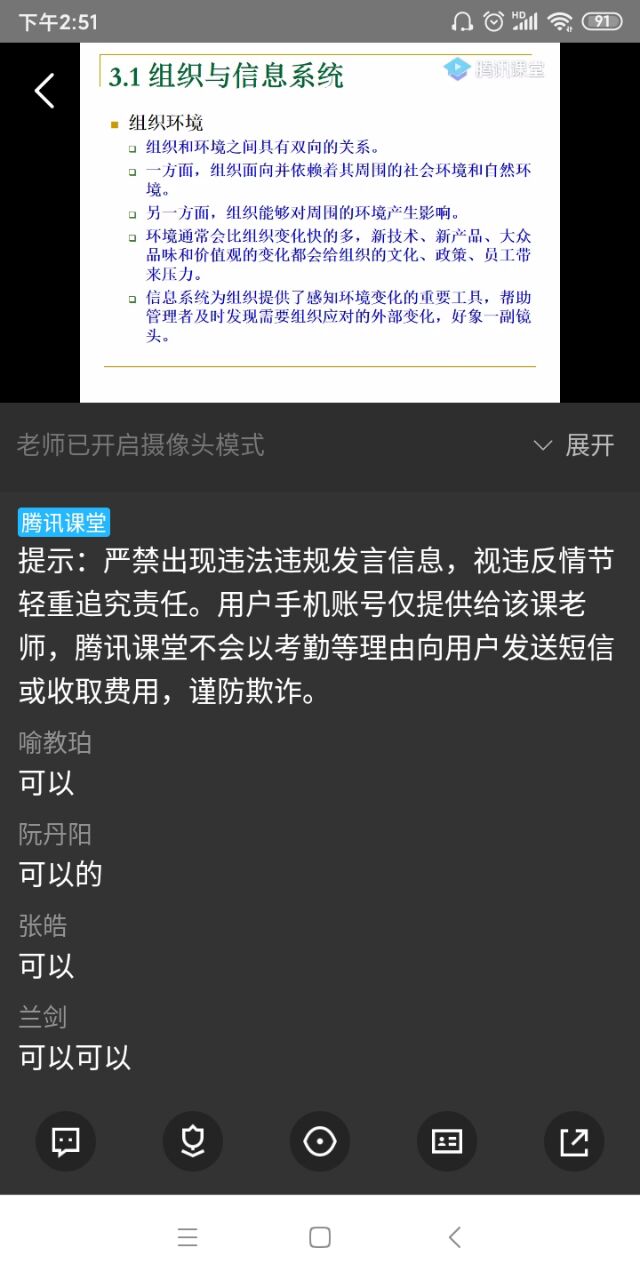640x1280 pixels.
Task: Open the system recent apps menu
Action: tap(188, 1238)
